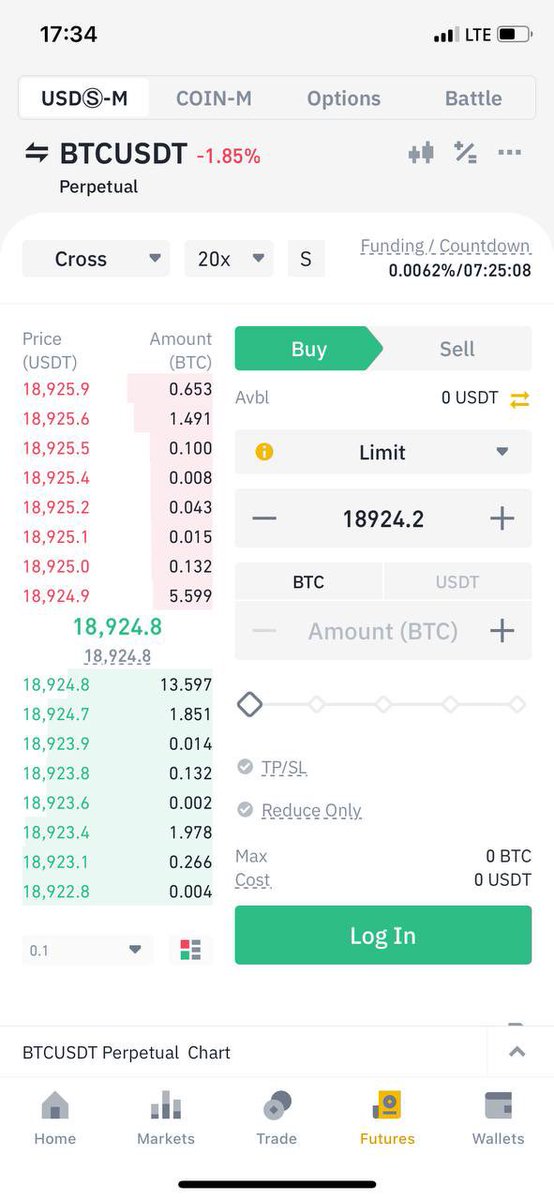This screenshot has height=1200, width=554.
Task: Tap the green Log In button
Action: click(x=383, y=935)
